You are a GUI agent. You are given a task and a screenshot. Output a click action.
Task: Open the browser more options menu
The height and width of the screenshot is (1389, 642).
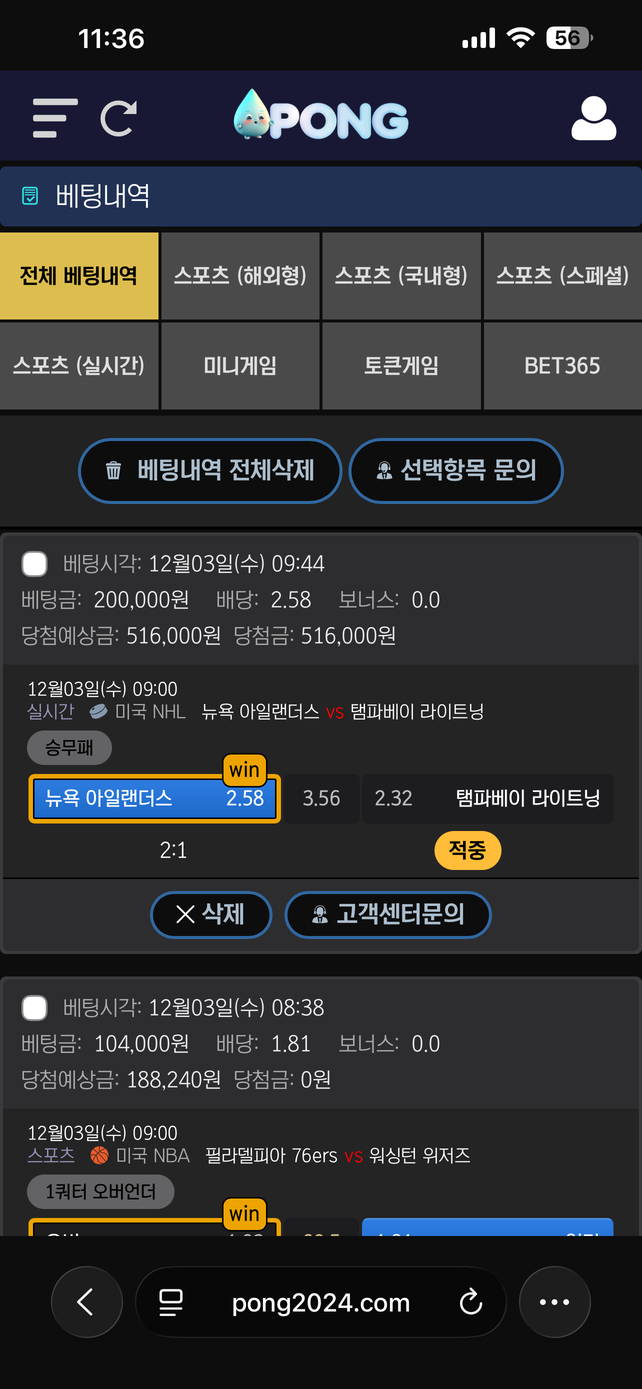pyautogui.click(x=554, y=1302)
